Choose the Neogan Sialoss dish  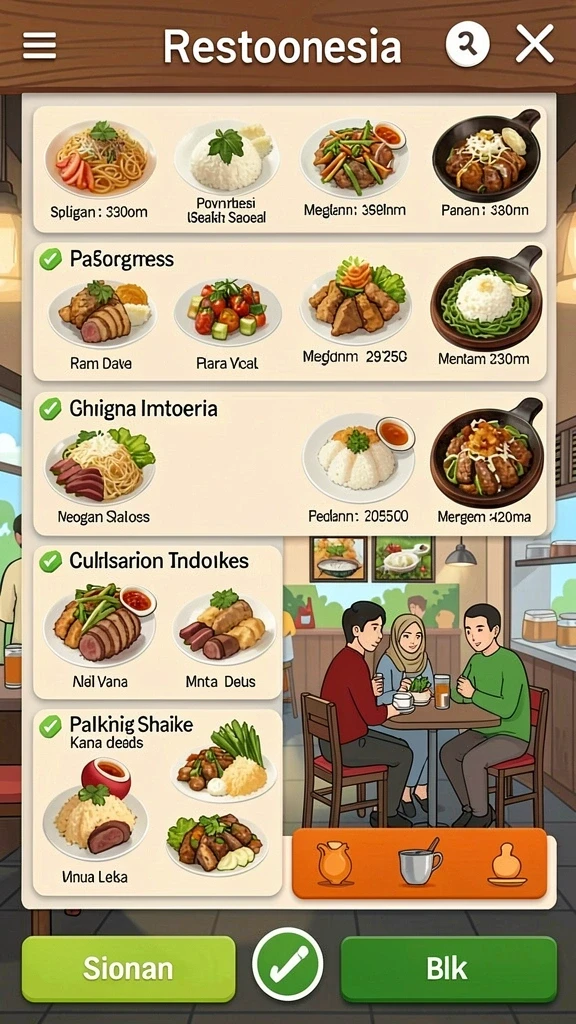[x=101, y=475]
